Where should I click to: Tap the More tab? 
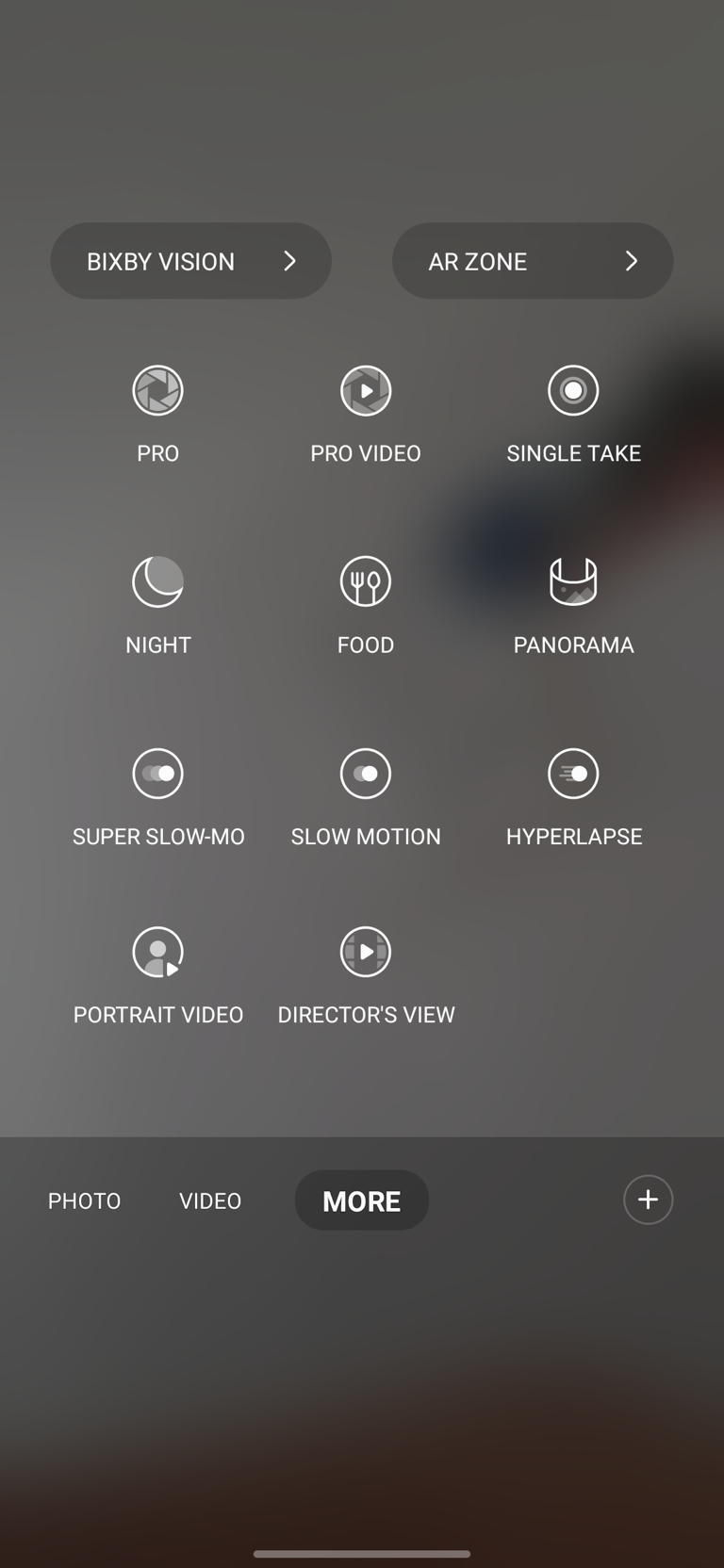362,1200
